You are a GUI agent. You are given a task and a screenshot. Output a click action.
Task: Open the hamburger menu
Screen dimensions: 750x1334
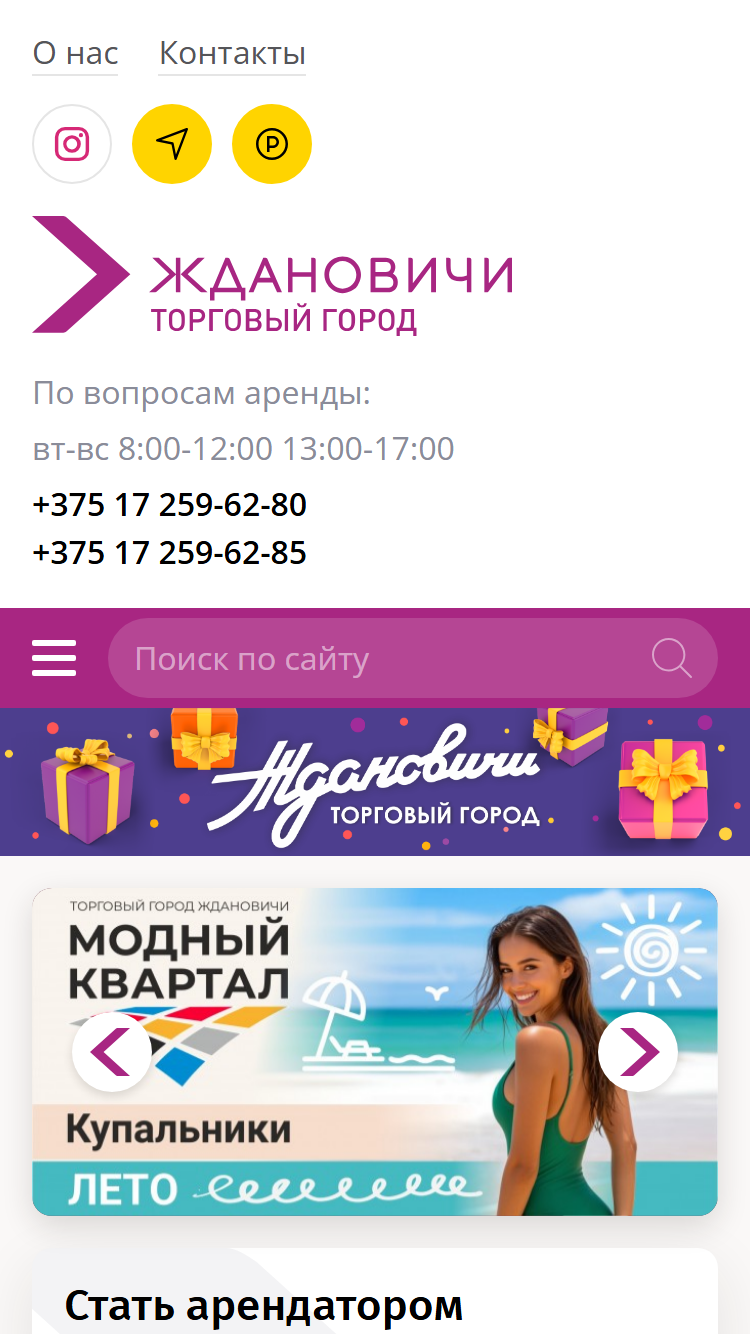click(x=54, y=659)
